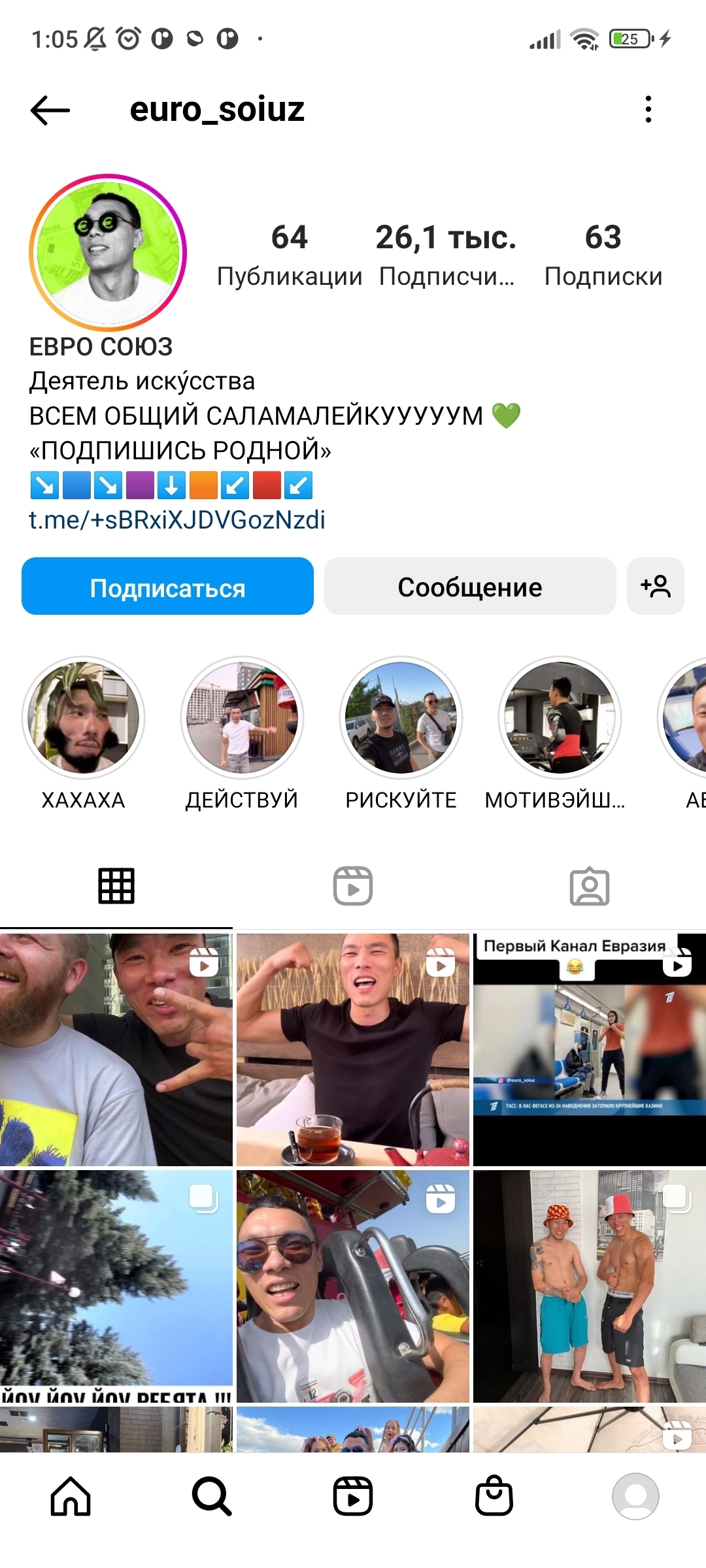Go to the Home feed in bottom bar
Viewport: 706px width, 1568px height.
pos(71,1496)
